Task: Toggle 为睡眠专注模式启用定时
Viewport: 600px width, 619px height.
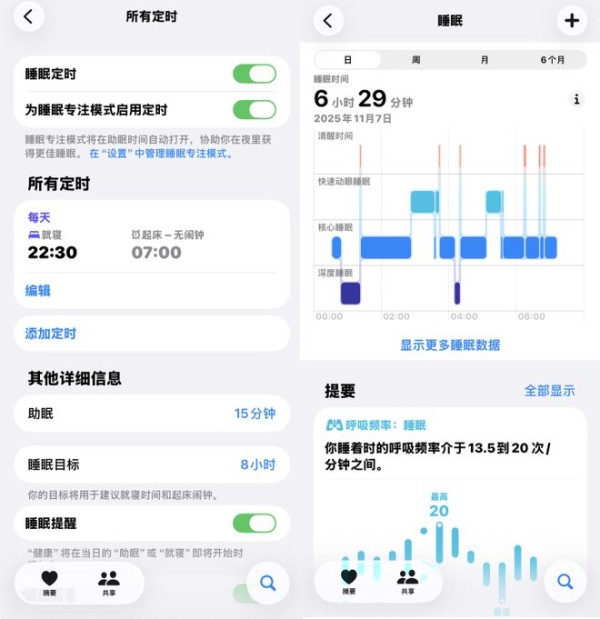Action: pyautogui.click(x=254, y=109)
